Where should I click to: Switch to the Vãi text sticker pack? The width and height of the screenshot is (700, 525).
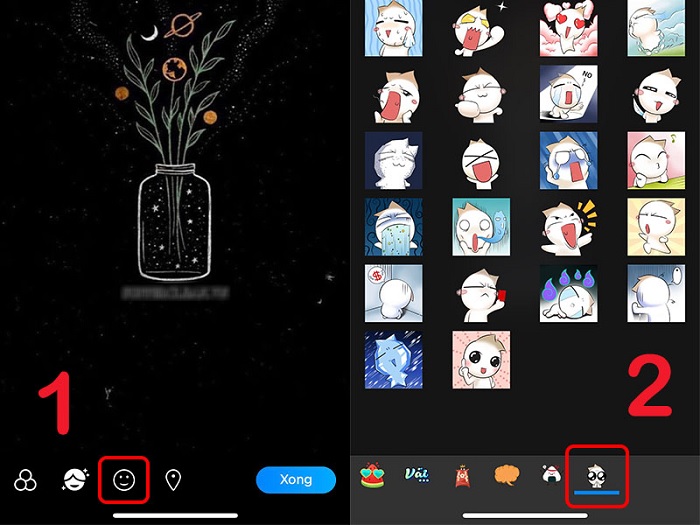[x=418, y=474]
